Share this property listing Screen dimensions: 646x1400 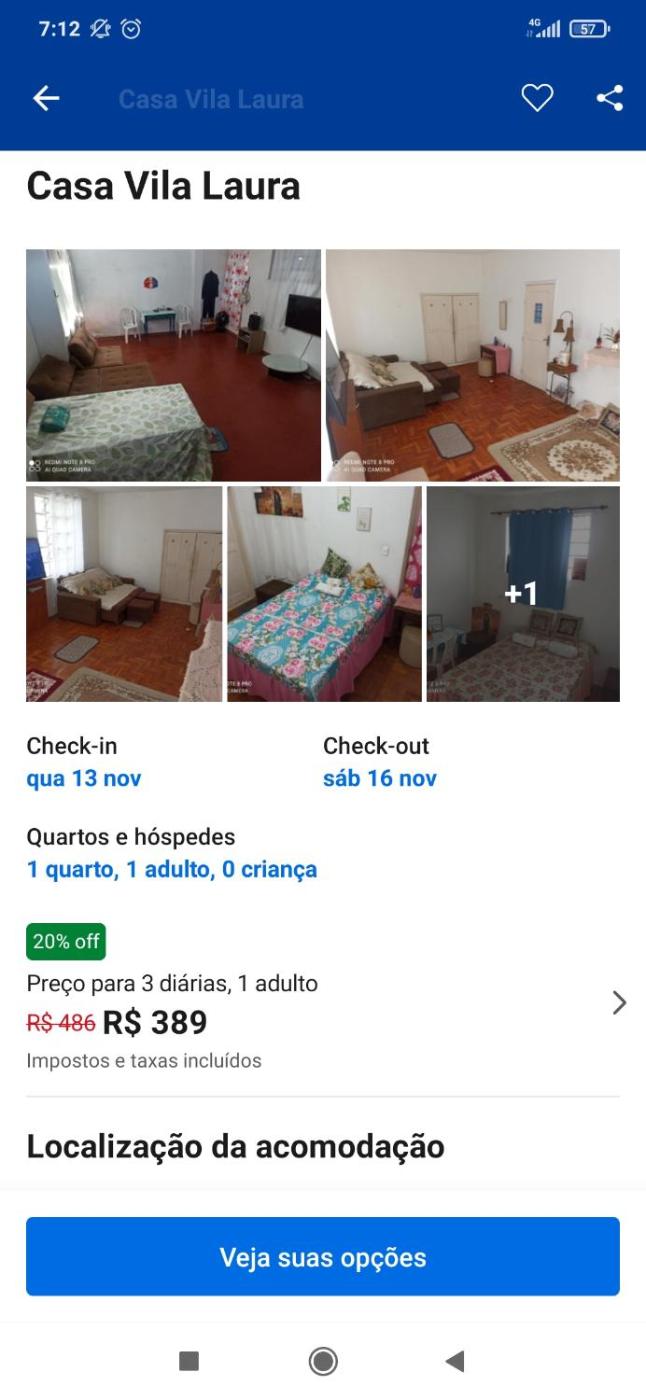click(609, 98)
